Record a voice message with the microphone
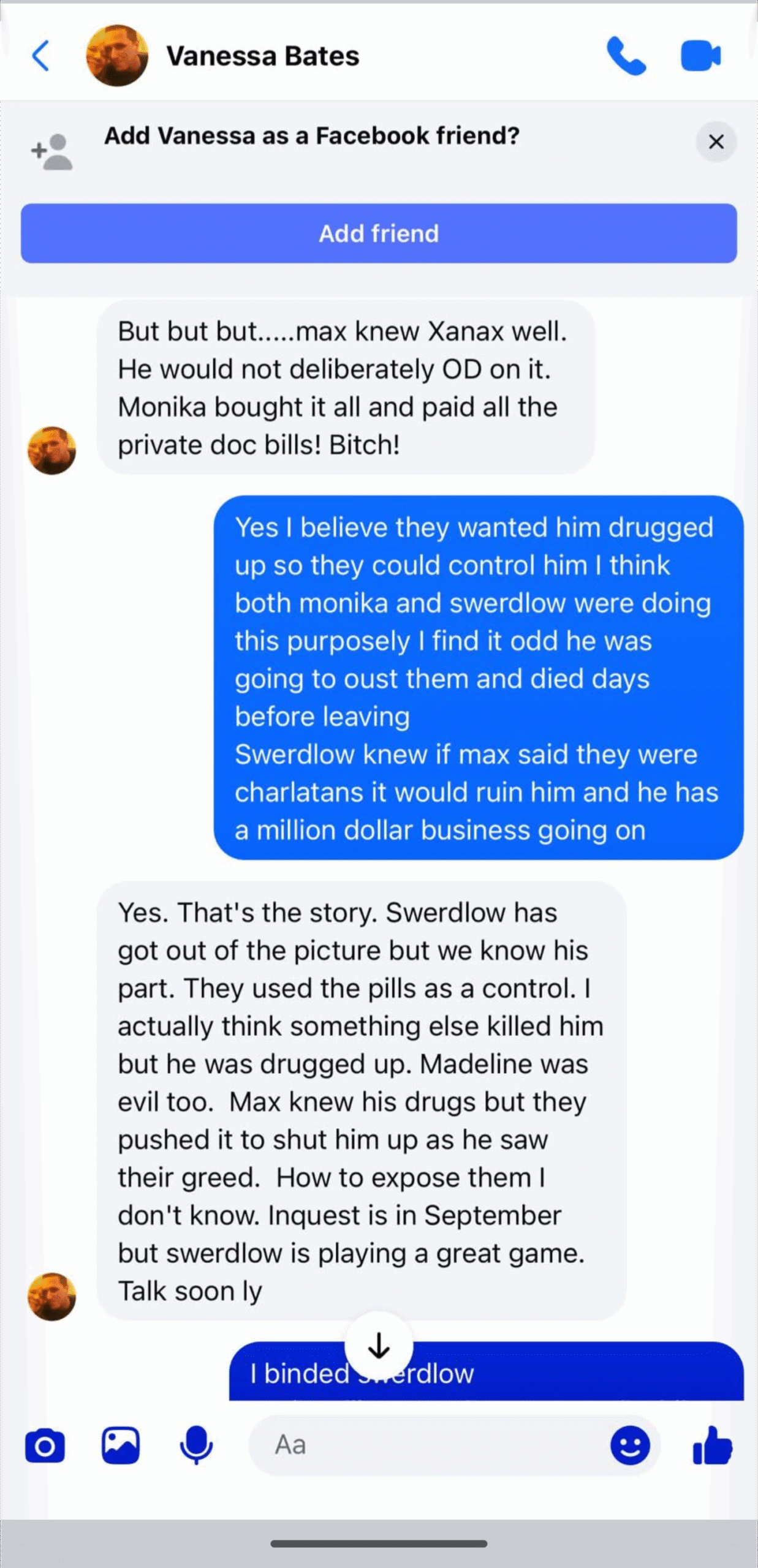Viewport: 758px width, 1568px height. coord(196,1445)
